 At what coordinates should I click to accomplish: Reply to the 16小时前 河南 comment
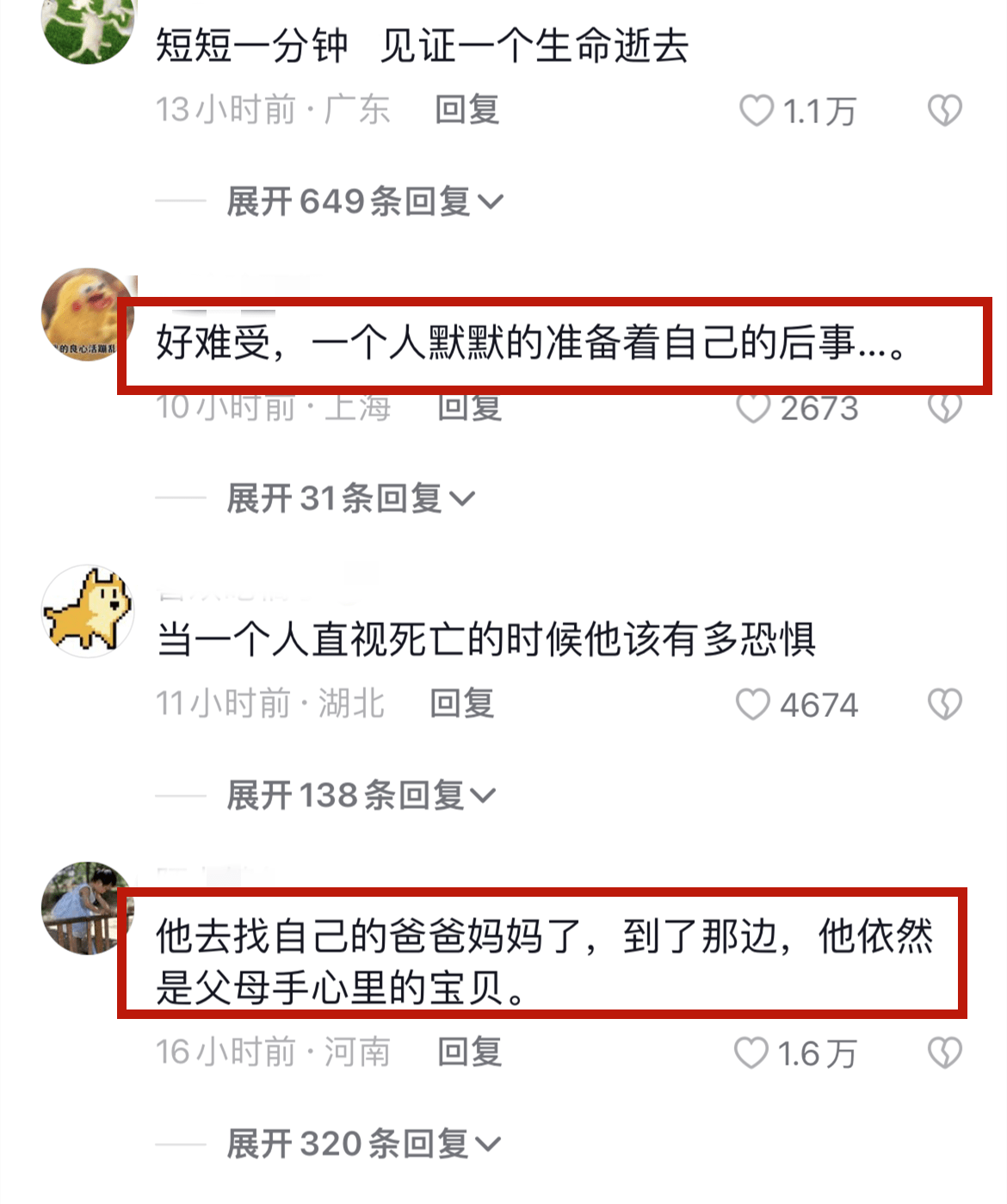[x=469, y=1053]
